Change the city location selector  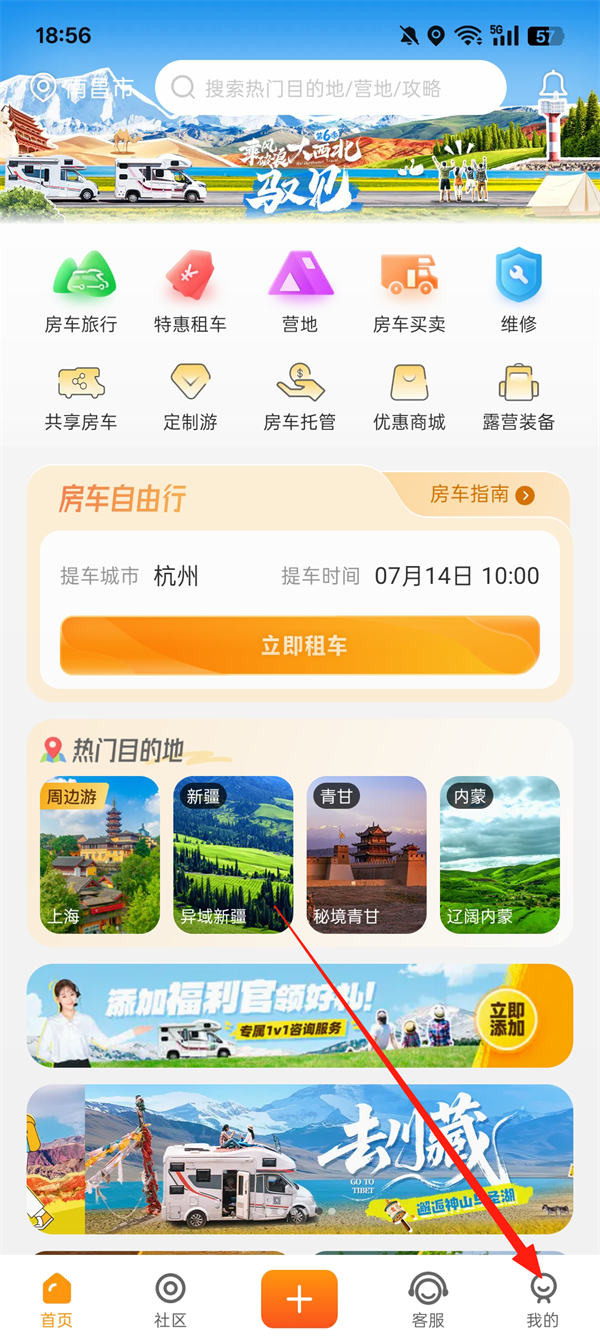82,88
